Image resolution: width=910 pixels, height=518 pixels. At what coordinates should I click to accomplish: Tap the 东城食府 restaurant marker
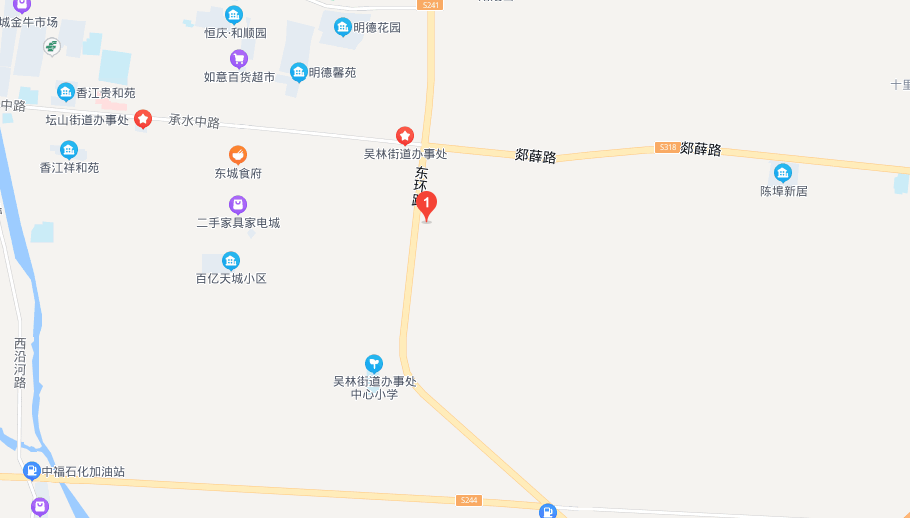click(x=237, y=154)
